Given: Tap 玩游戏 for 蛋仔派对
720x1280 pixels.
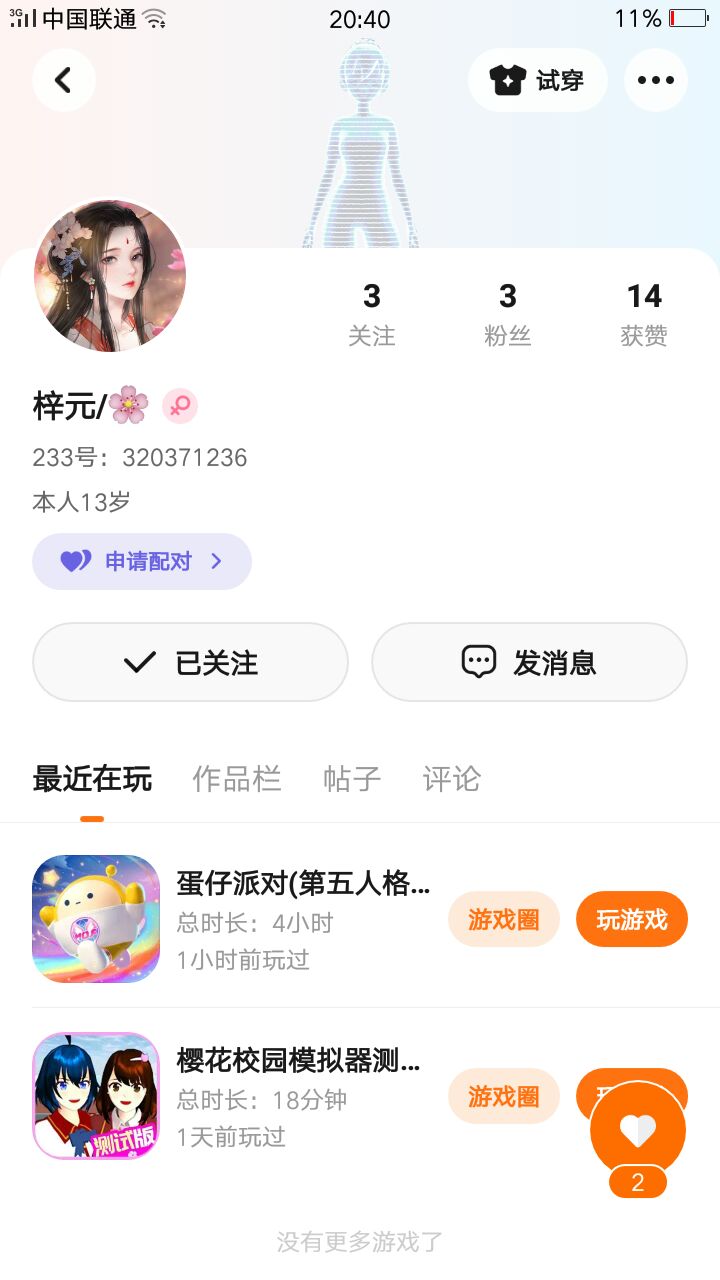Looking at the screenshot, I should click(631, 919).
